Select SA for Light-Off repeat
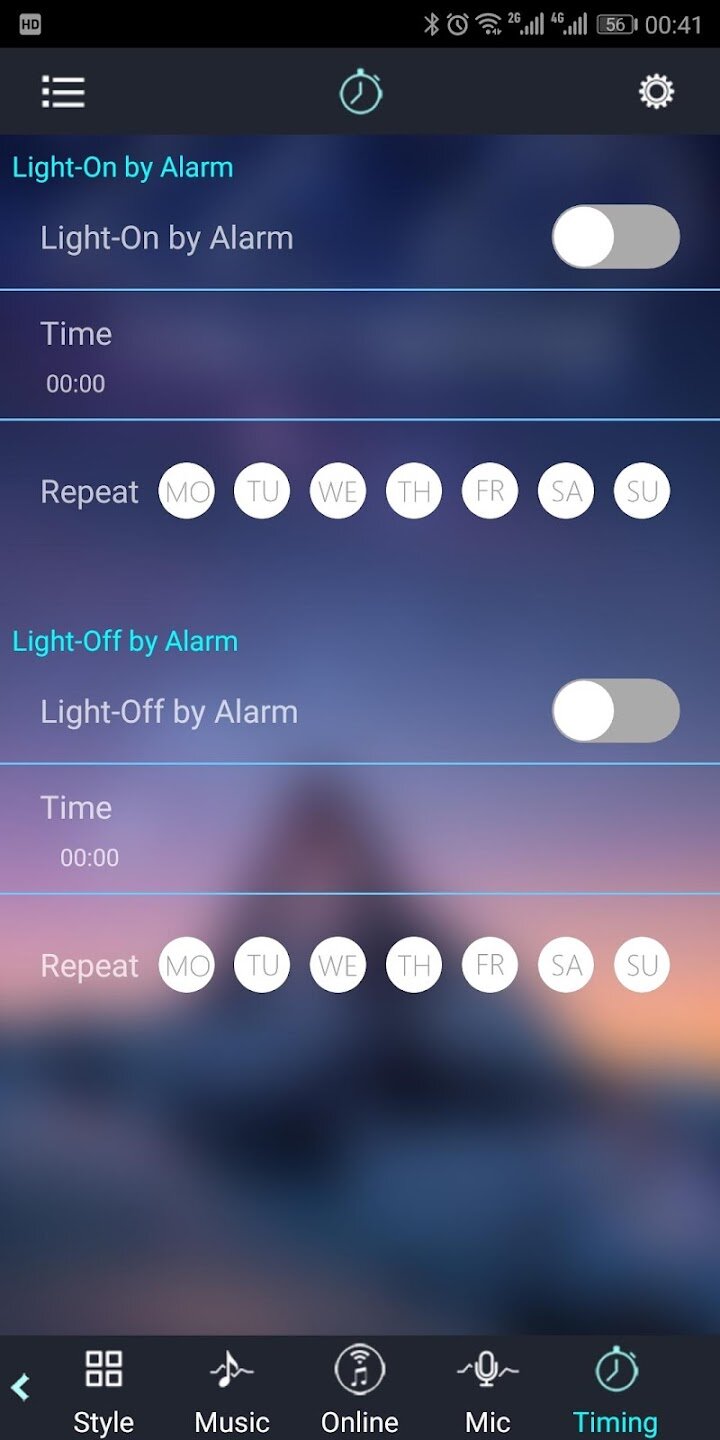 [566, 965]
